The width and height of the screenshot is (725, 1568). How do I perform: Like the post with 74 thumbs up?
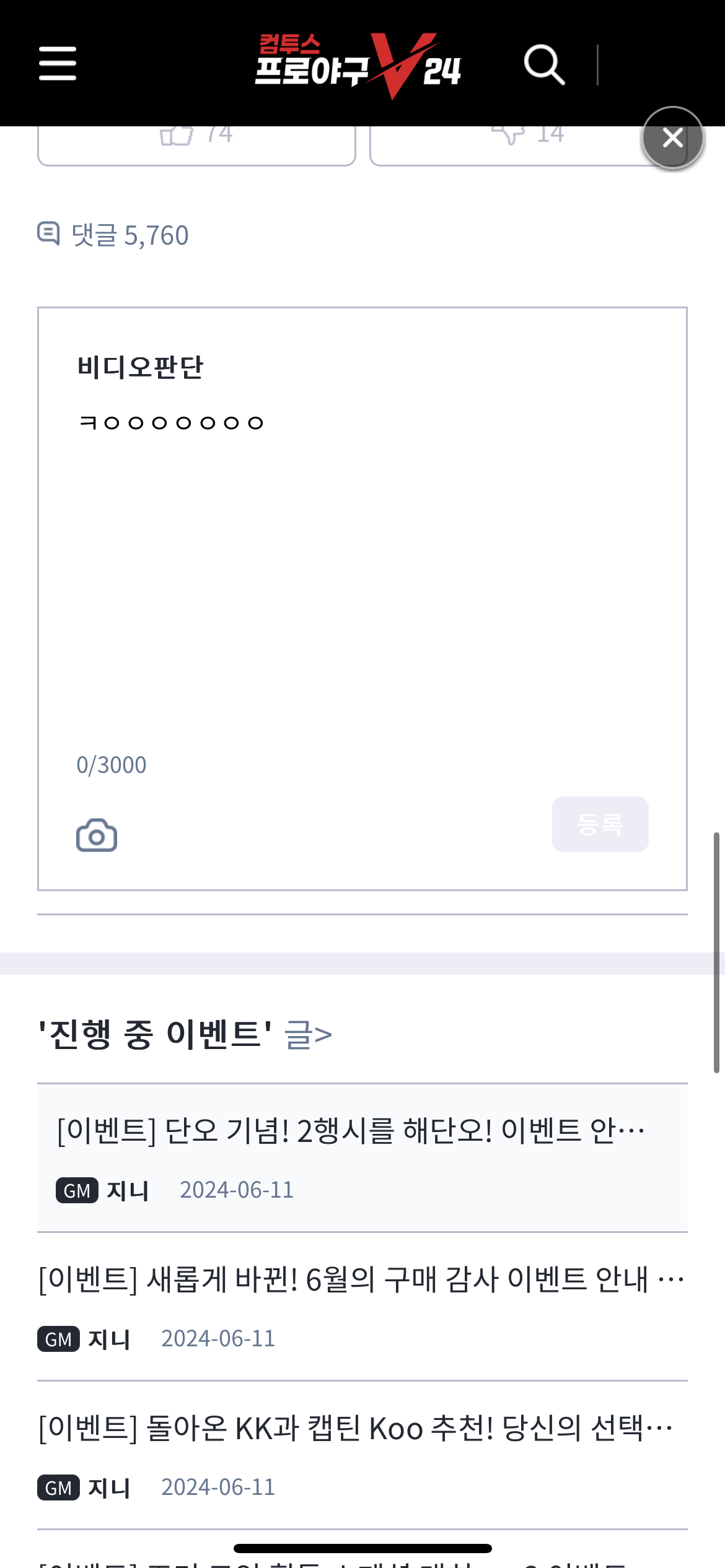[x=196, y=142]
